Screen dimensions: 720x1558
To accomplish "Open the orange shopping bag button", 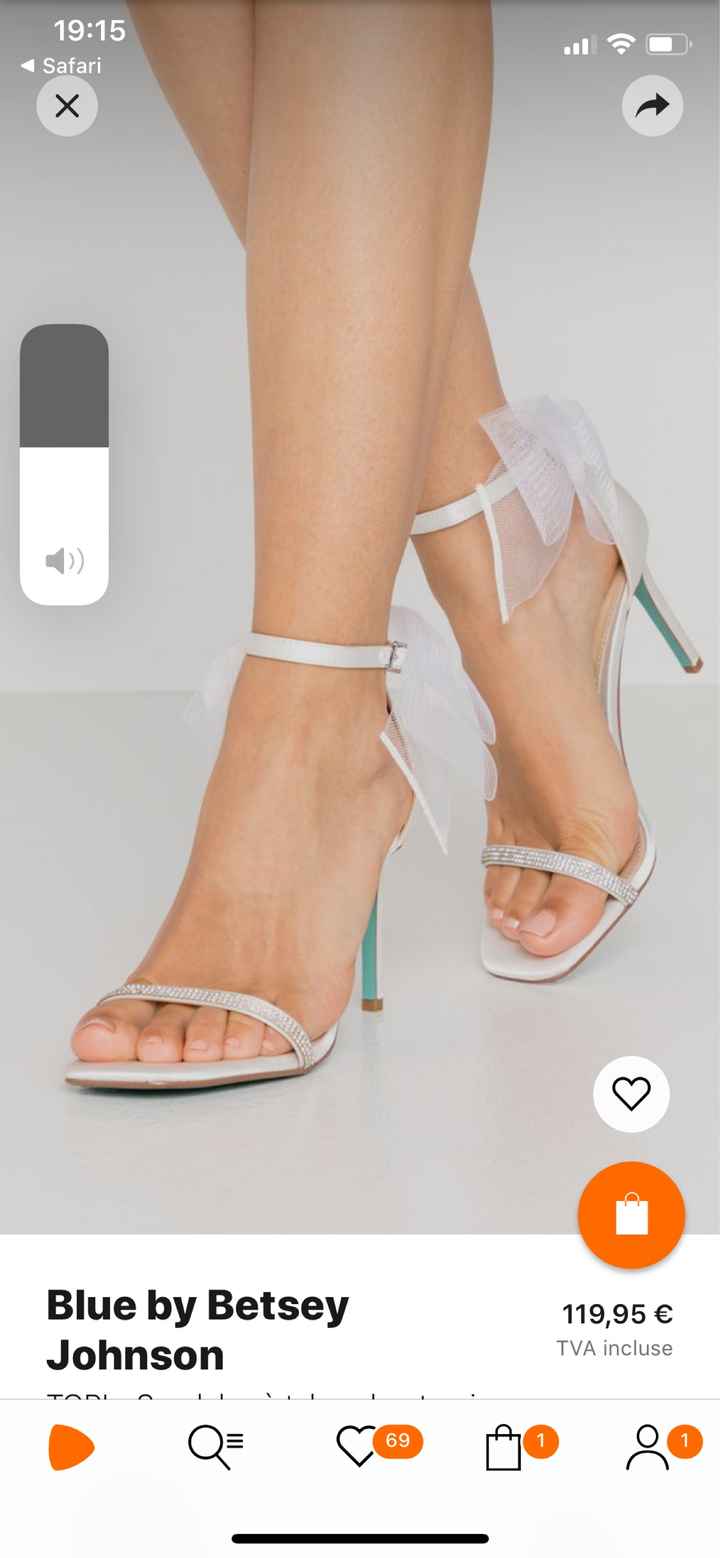I will coord(630,1214).
